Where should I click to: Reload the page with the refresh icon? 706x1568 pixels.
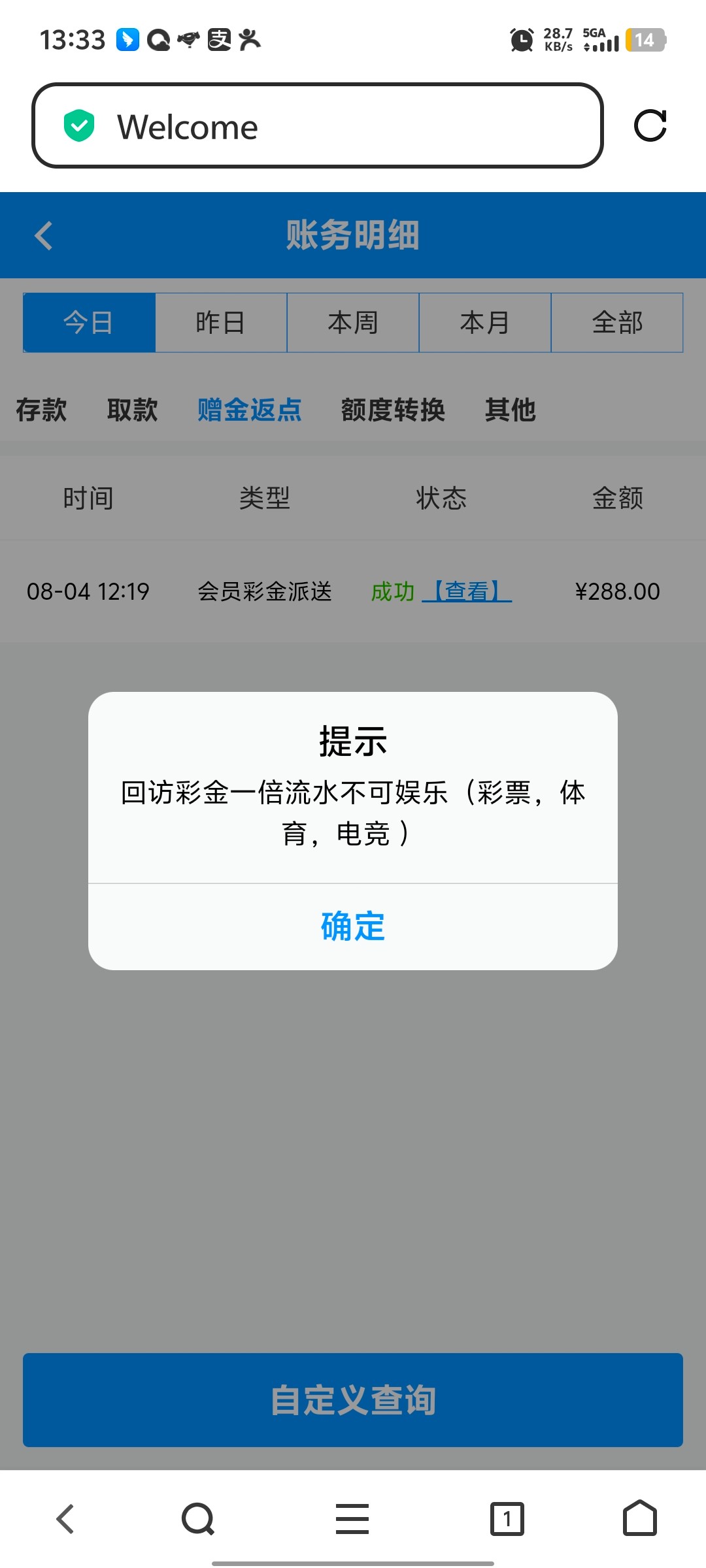coord(650,125)
